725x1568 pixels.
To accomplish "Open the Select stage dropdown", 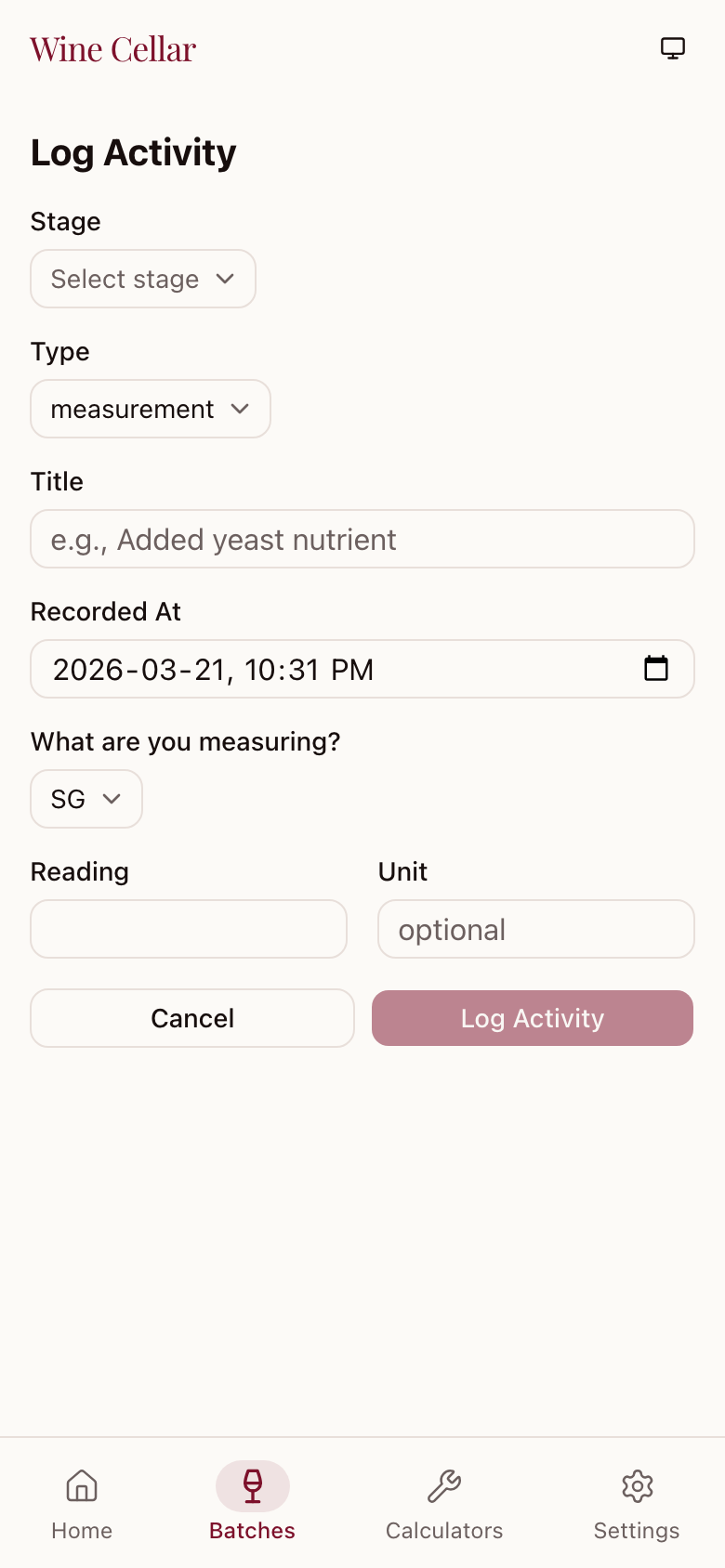I will 142,279.
